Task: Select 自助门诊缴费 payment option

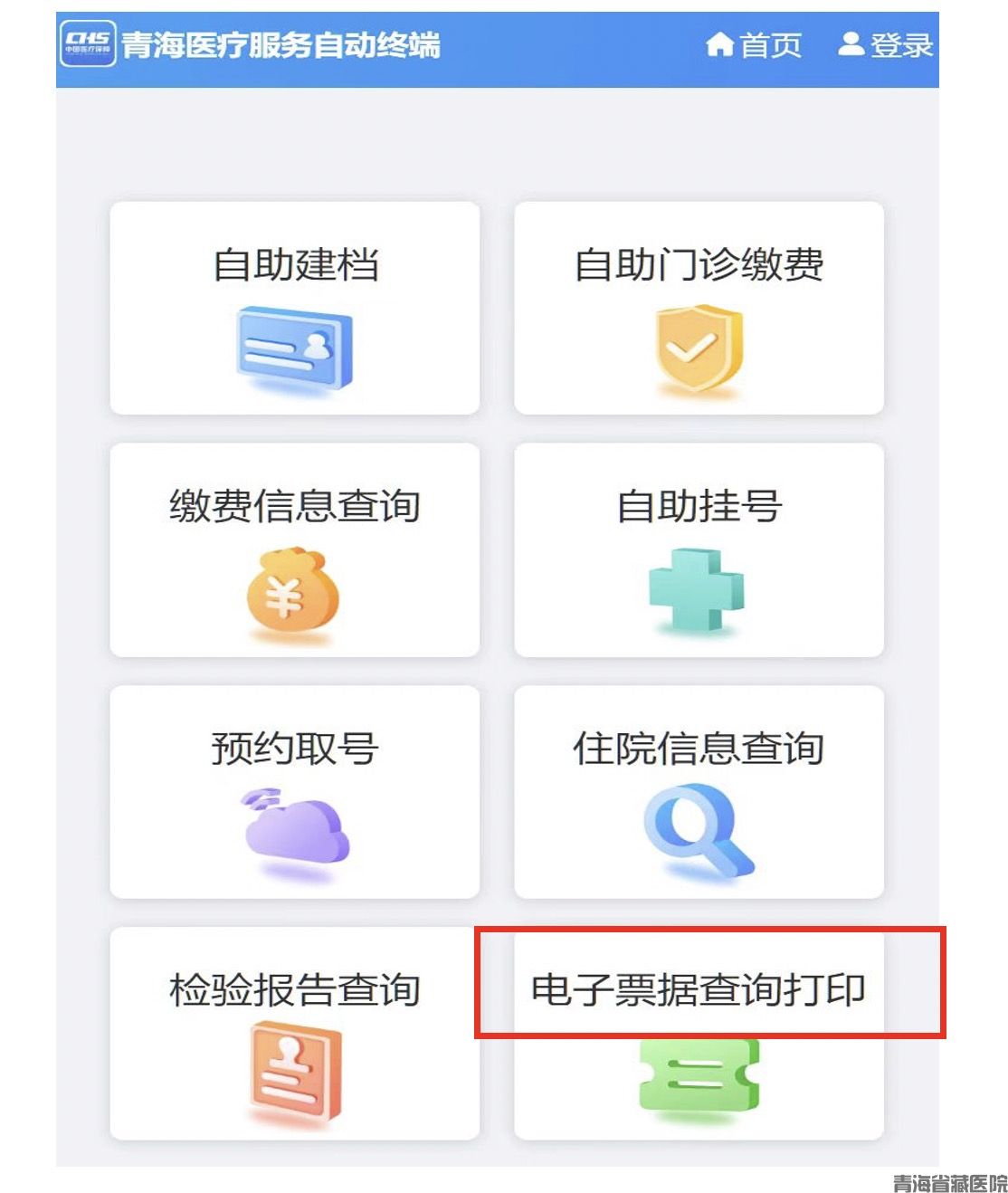Action: click(x=699, y=309)
